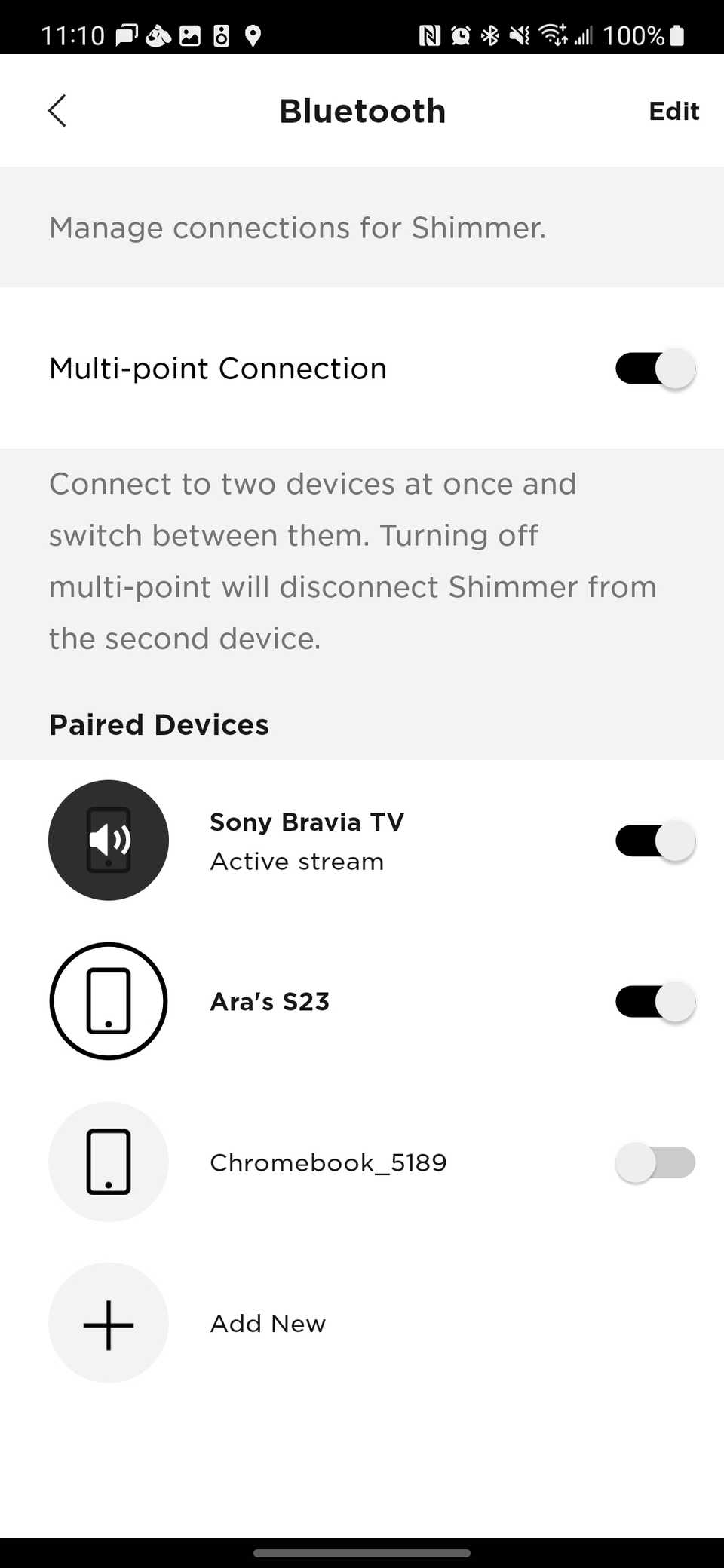Enable the Chromebook_5189 connection
Image resolution: width=724 pixels, height=1568 pixels.
coord(655,1162)
